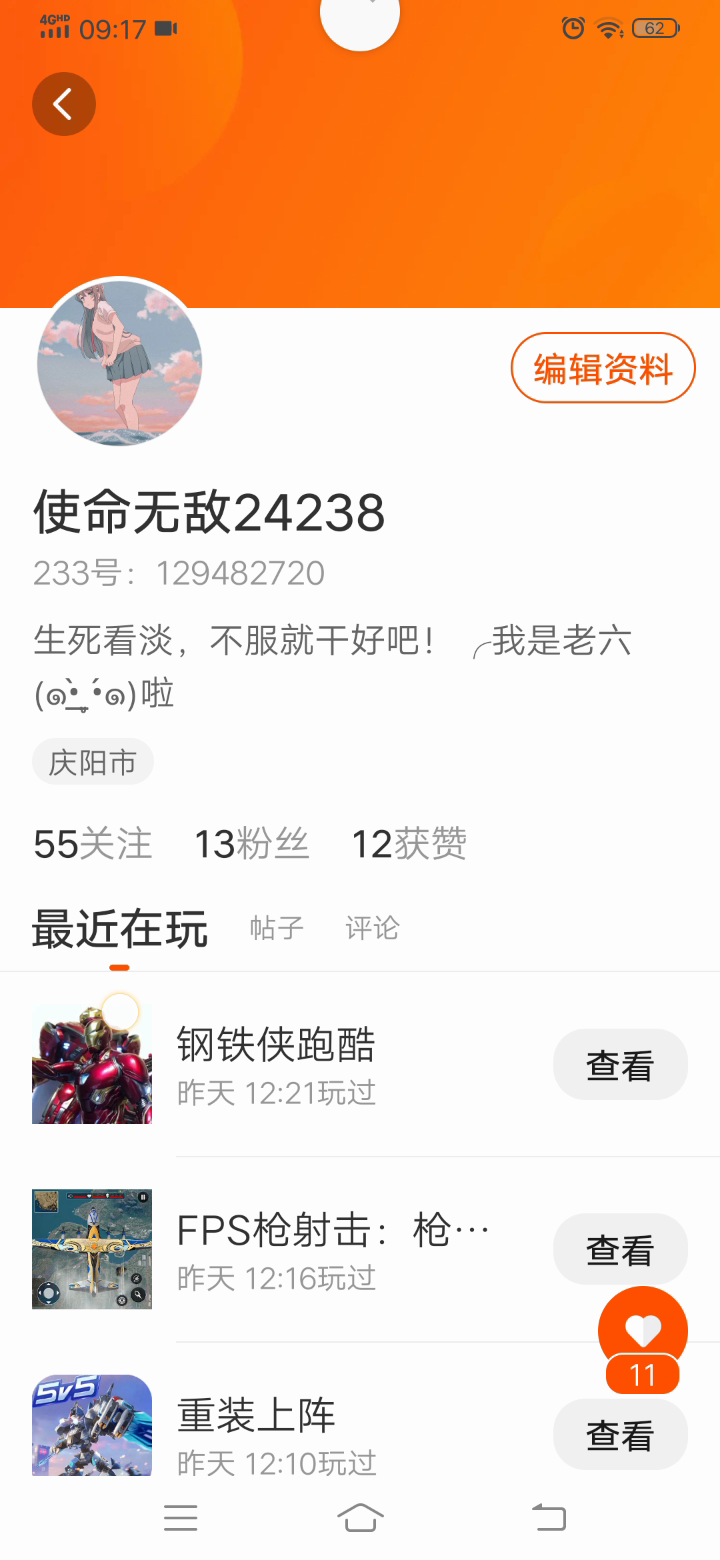Tap the system back navigation button
The width and height of the screenshot is (720, 1560).
pyautogui.click(x=548, y=1518)
